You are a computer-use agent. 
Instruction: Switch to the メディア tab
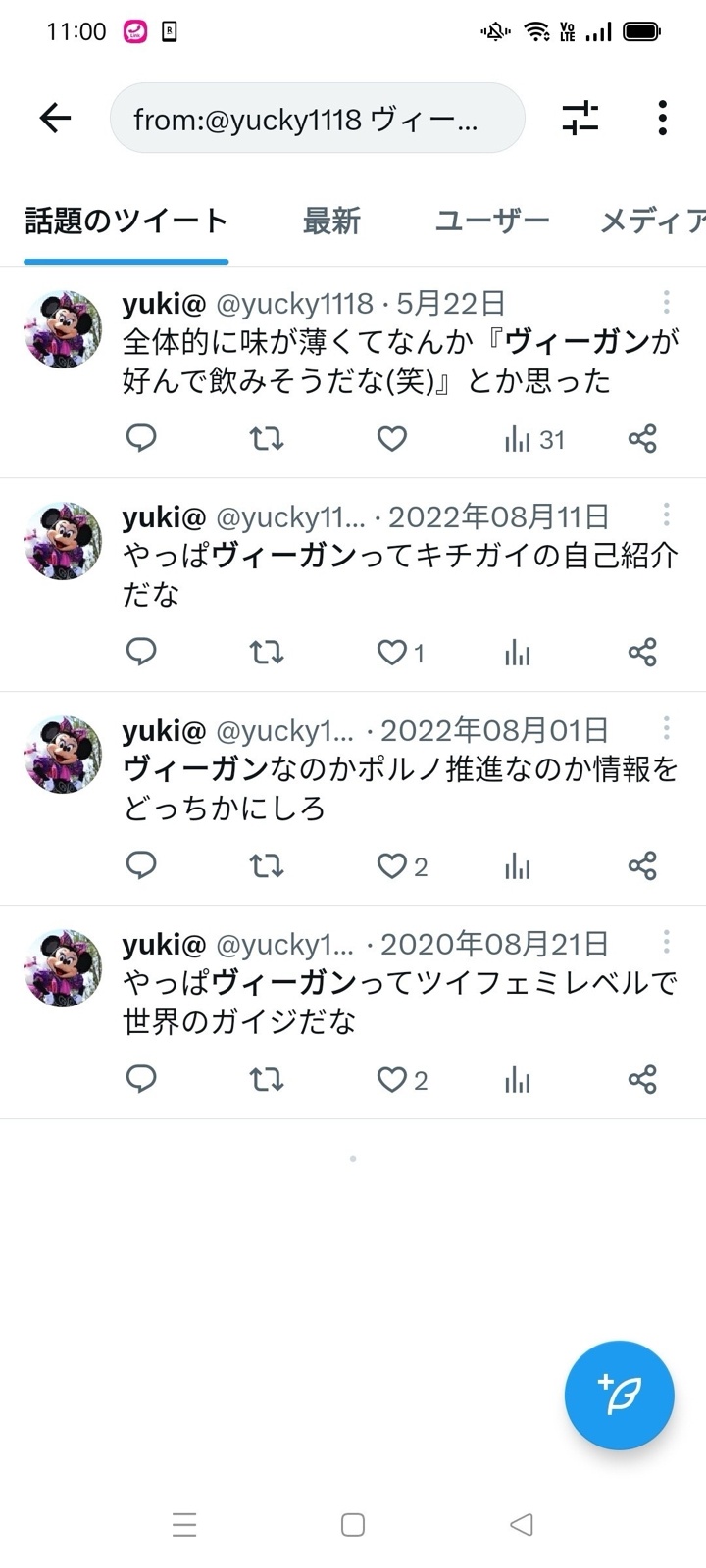(651, 221)
